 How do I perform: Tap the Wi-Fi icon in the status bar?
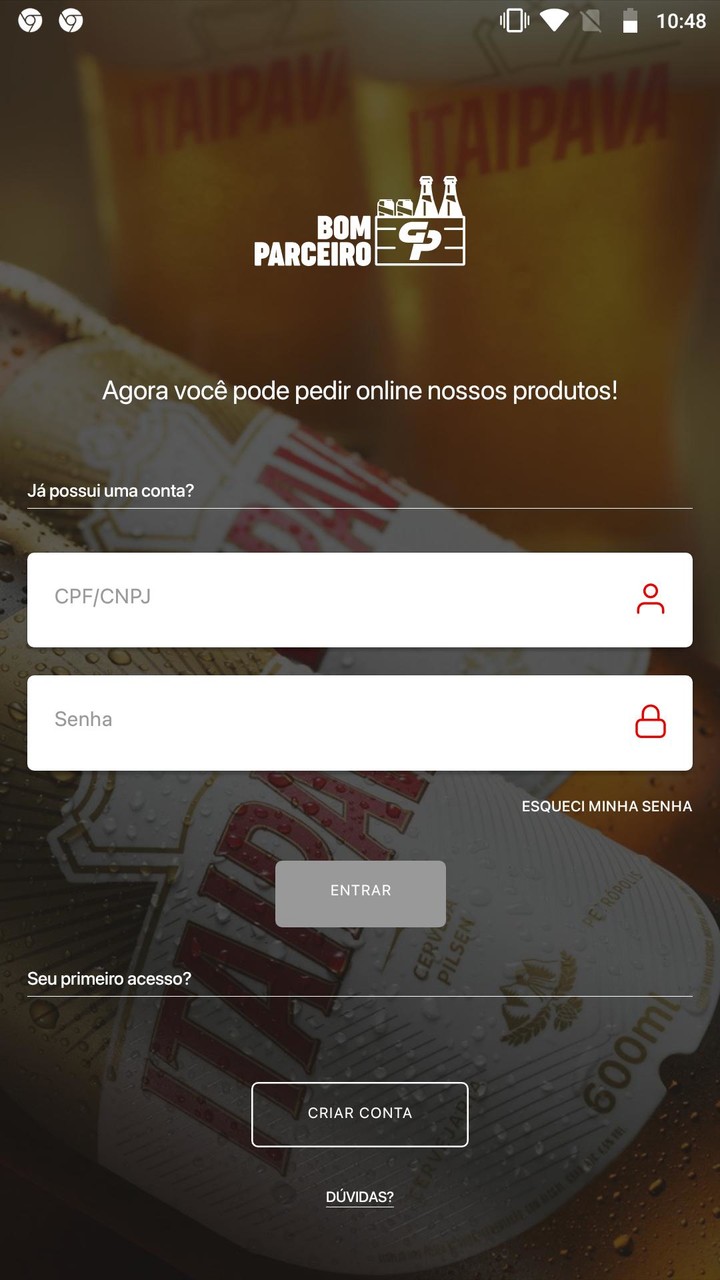click(553, 18)
